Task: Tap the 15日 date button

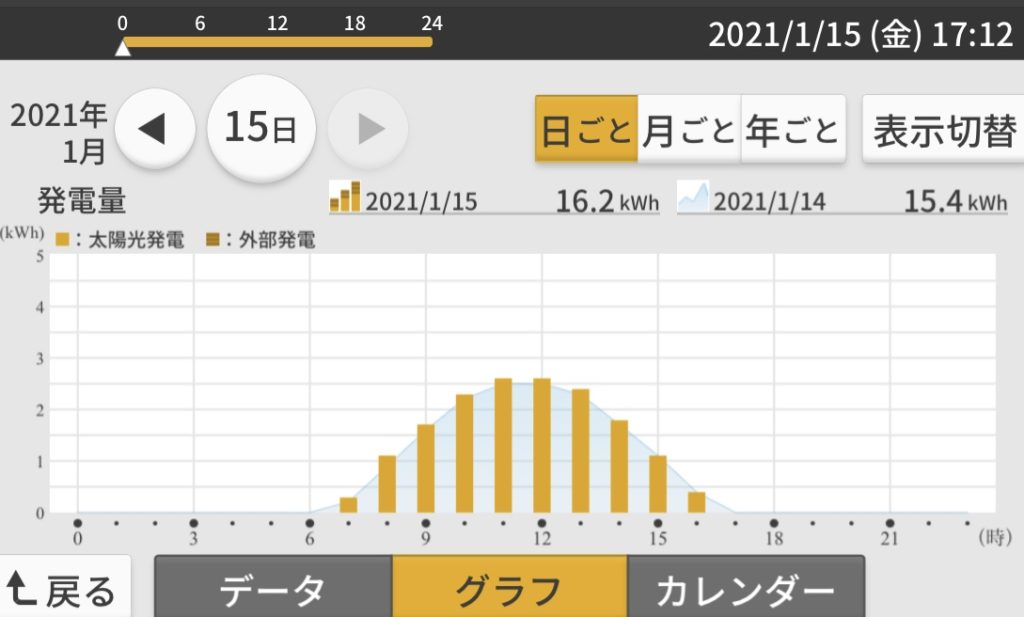Action: point(261,129)
